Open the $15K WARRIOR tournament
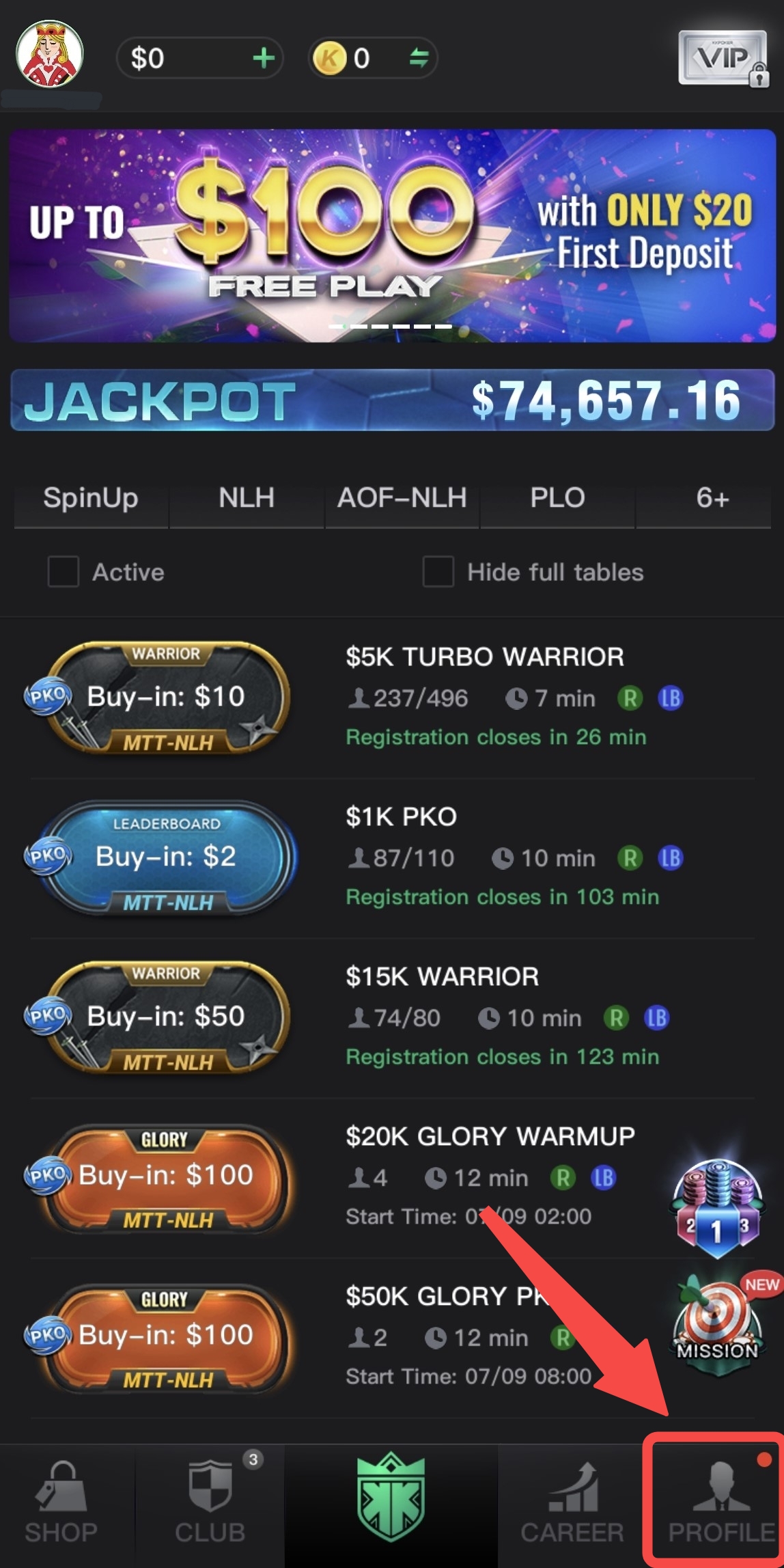The width and height of the screenshot is (784, 1568). [443, 977]
